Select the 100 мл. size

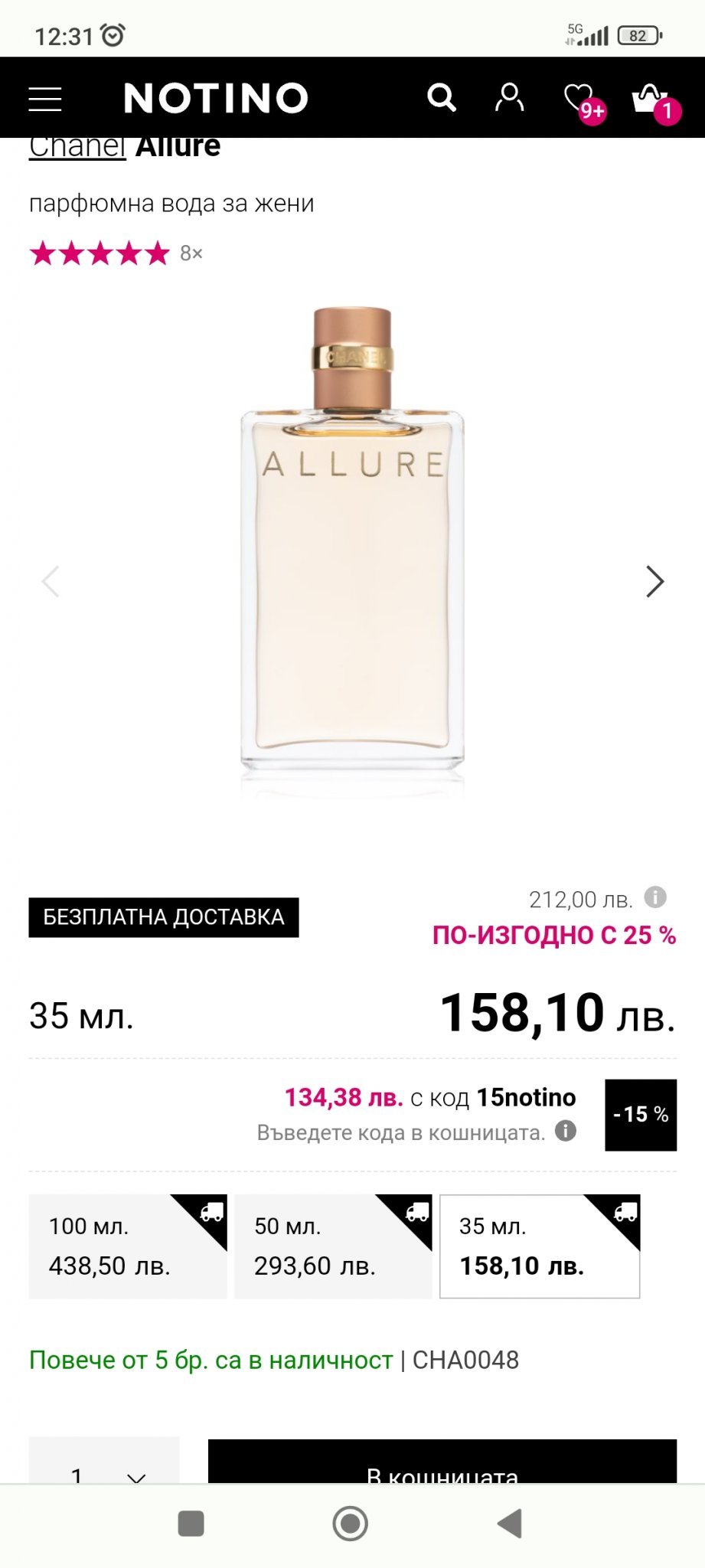coord(128,1246)
